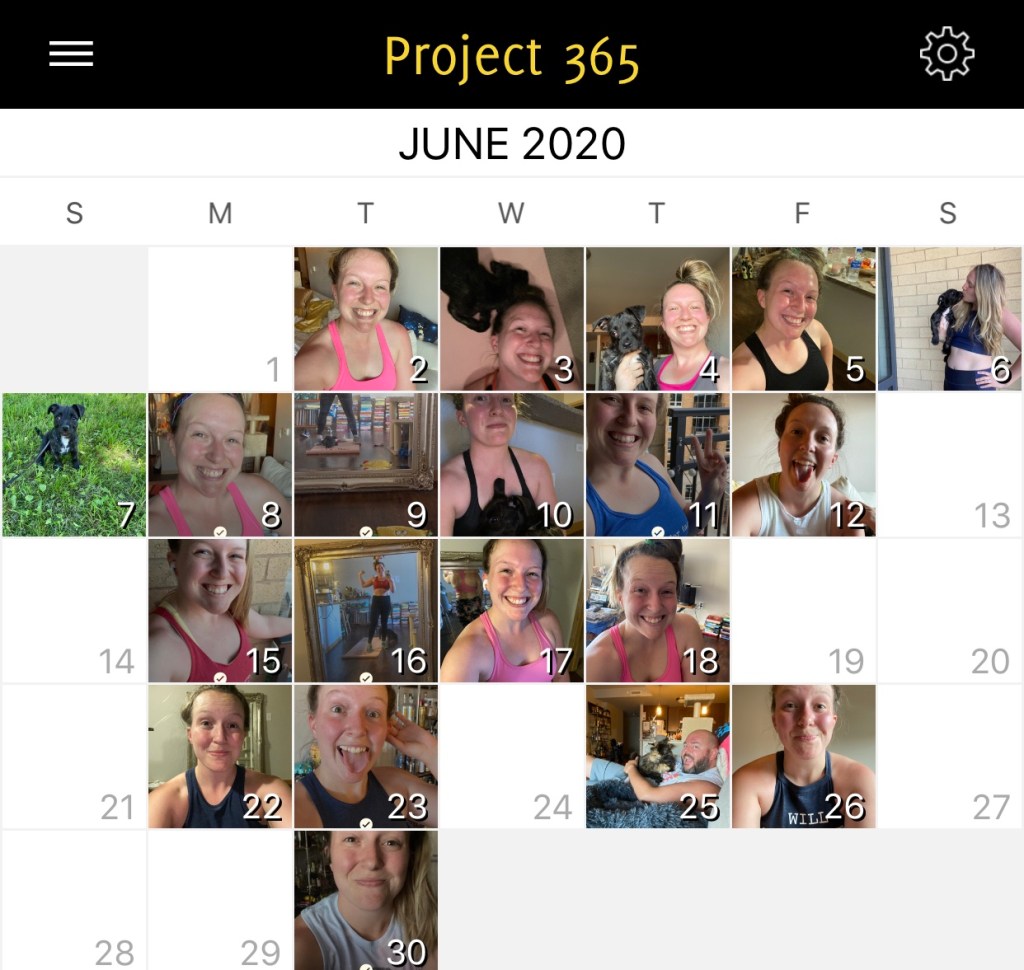Open the photo for June 2
Image resolution: width=1024 pixels, height=970 pixels.
coord(366,318)
